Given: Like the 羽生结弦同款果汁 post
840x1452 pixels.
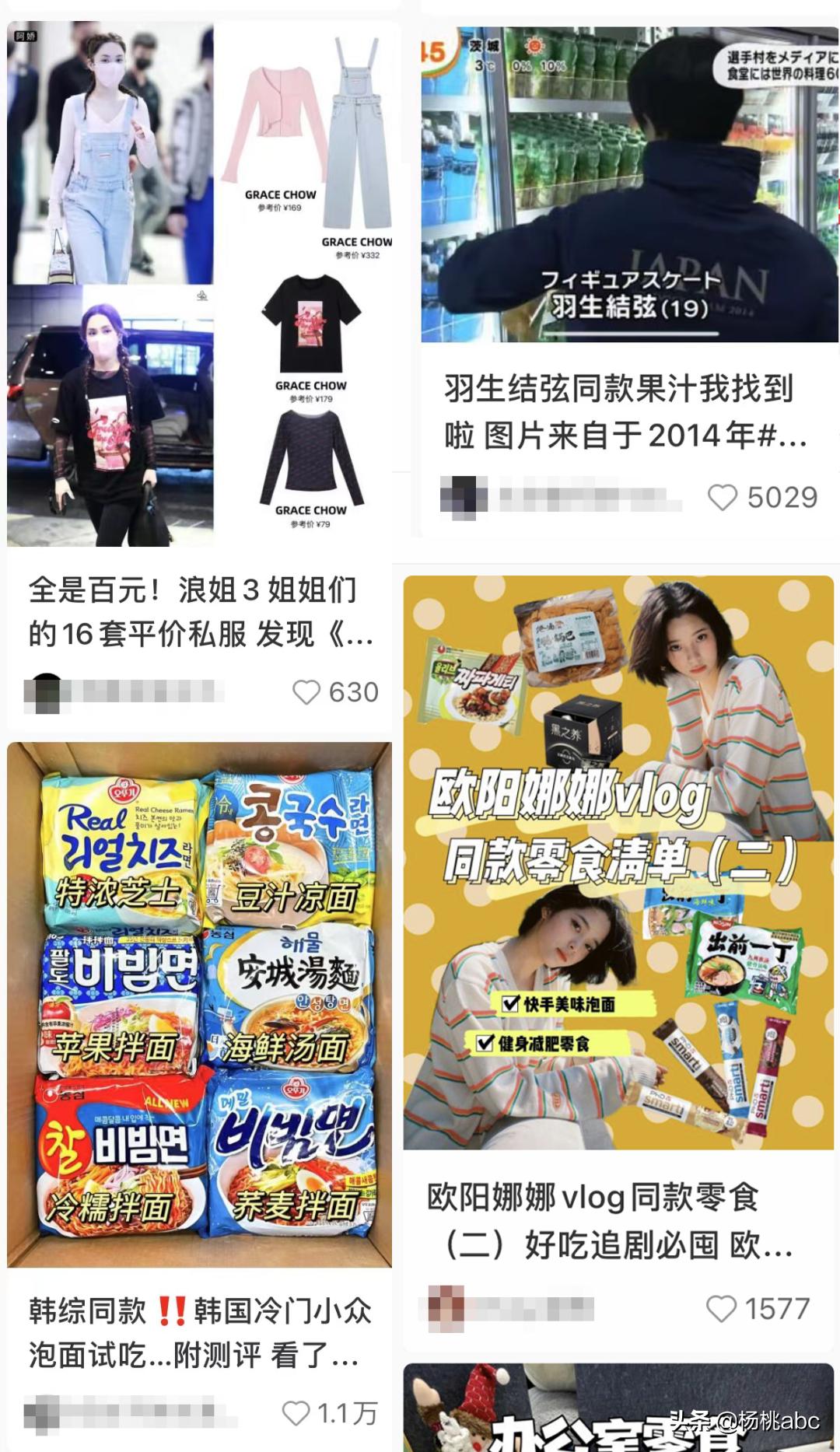Looking at the screenshot, I should click(723, 498).
